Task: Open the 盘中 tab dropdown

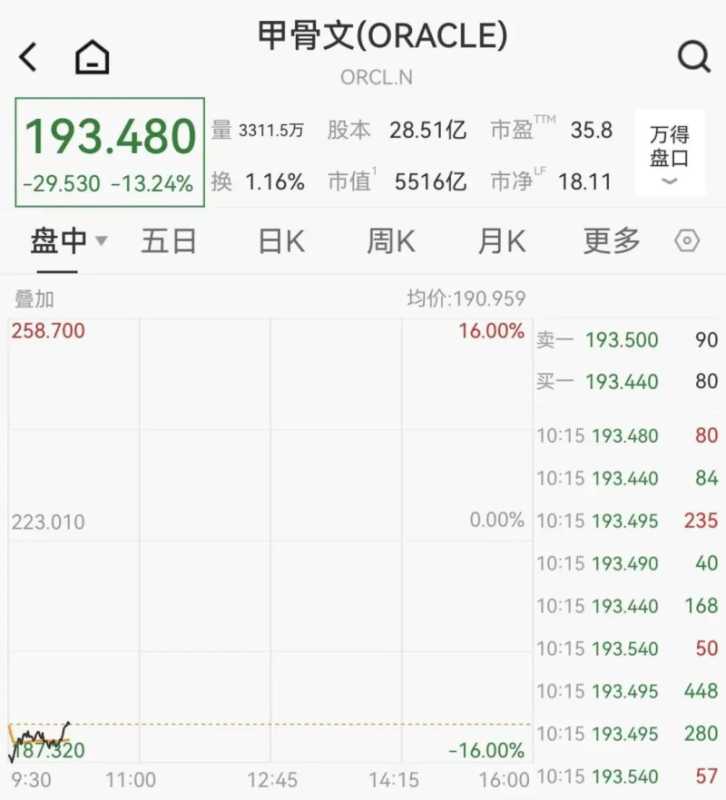Action: coord(69,241)
